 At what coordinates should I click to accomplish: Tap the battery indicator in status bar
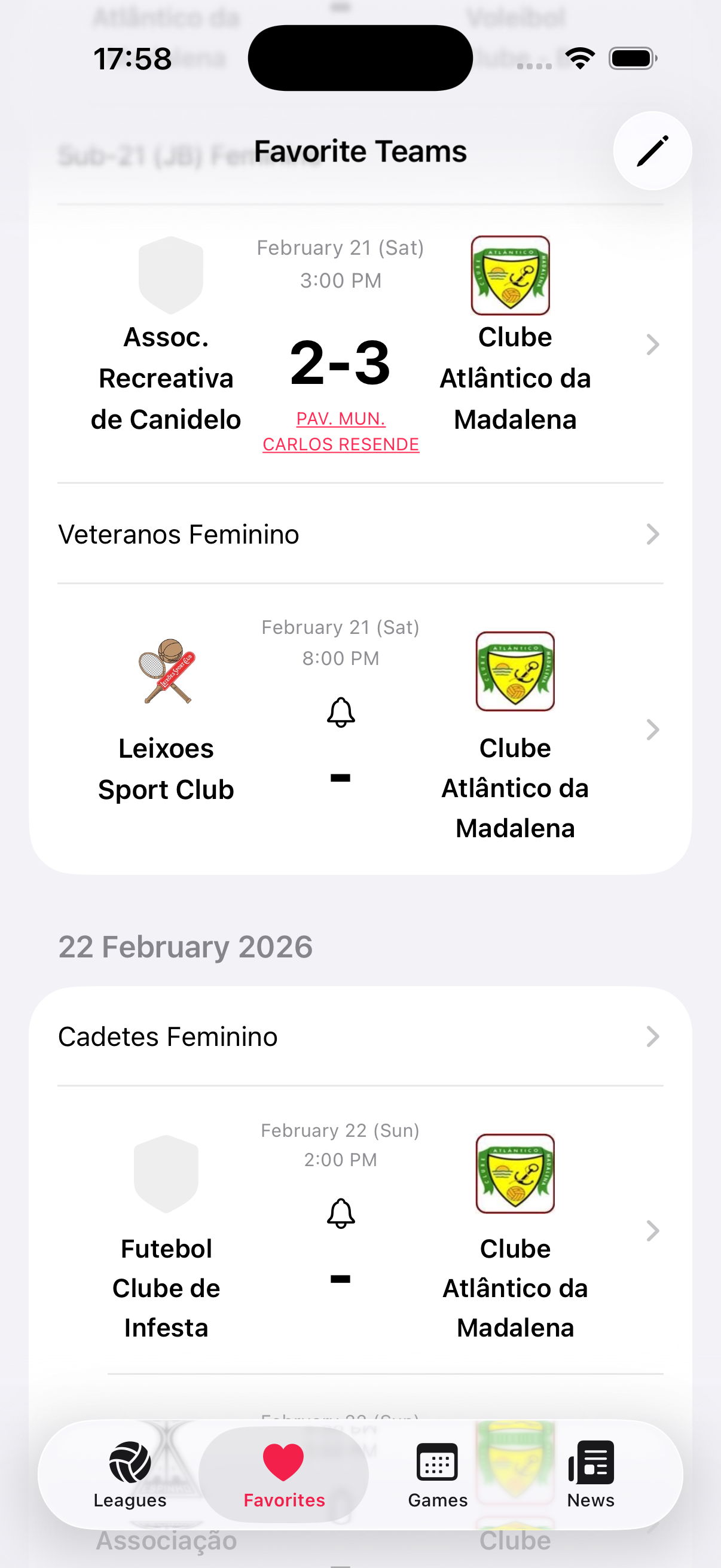(631, 59)
